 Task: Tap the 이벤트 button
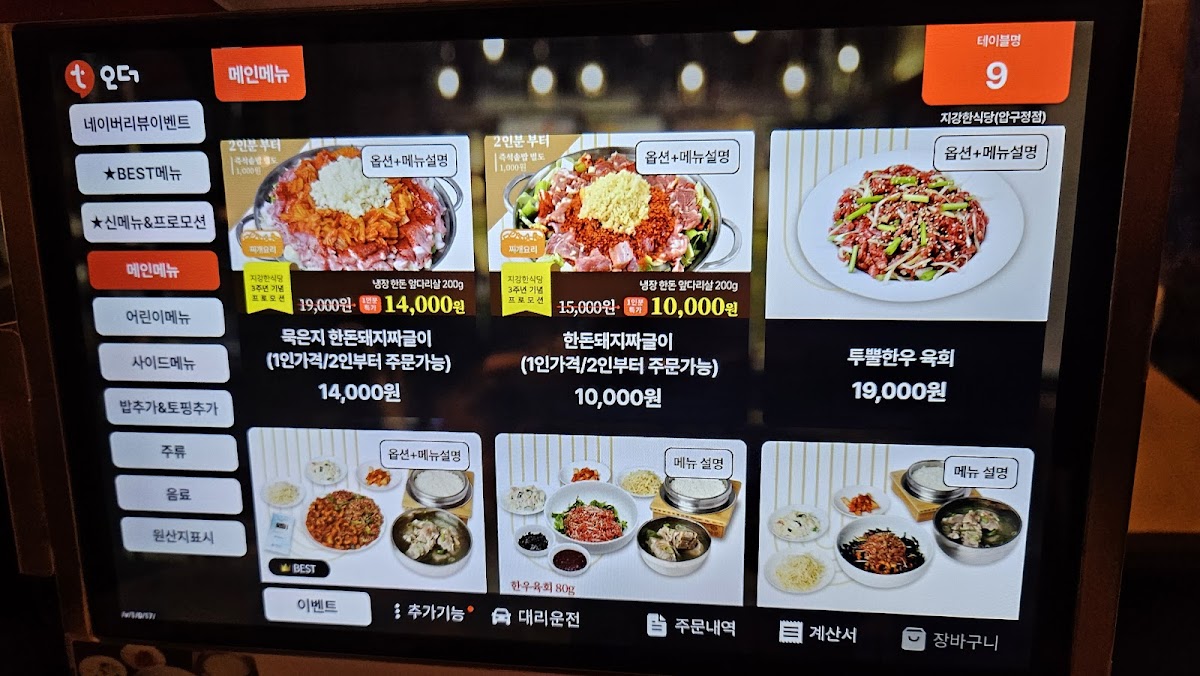click(317, 607)
